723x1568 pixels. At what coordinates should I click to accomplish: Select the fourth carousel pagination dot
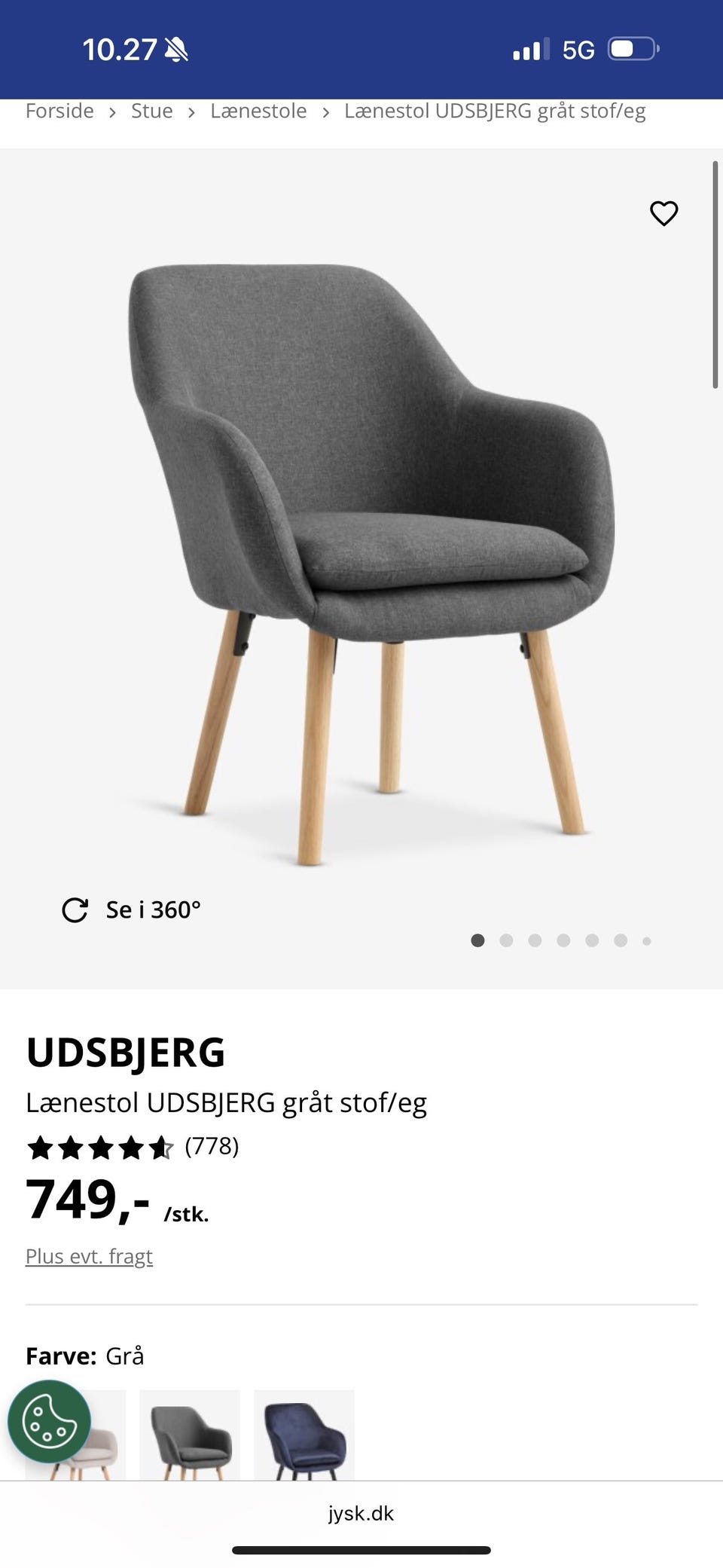563,940
